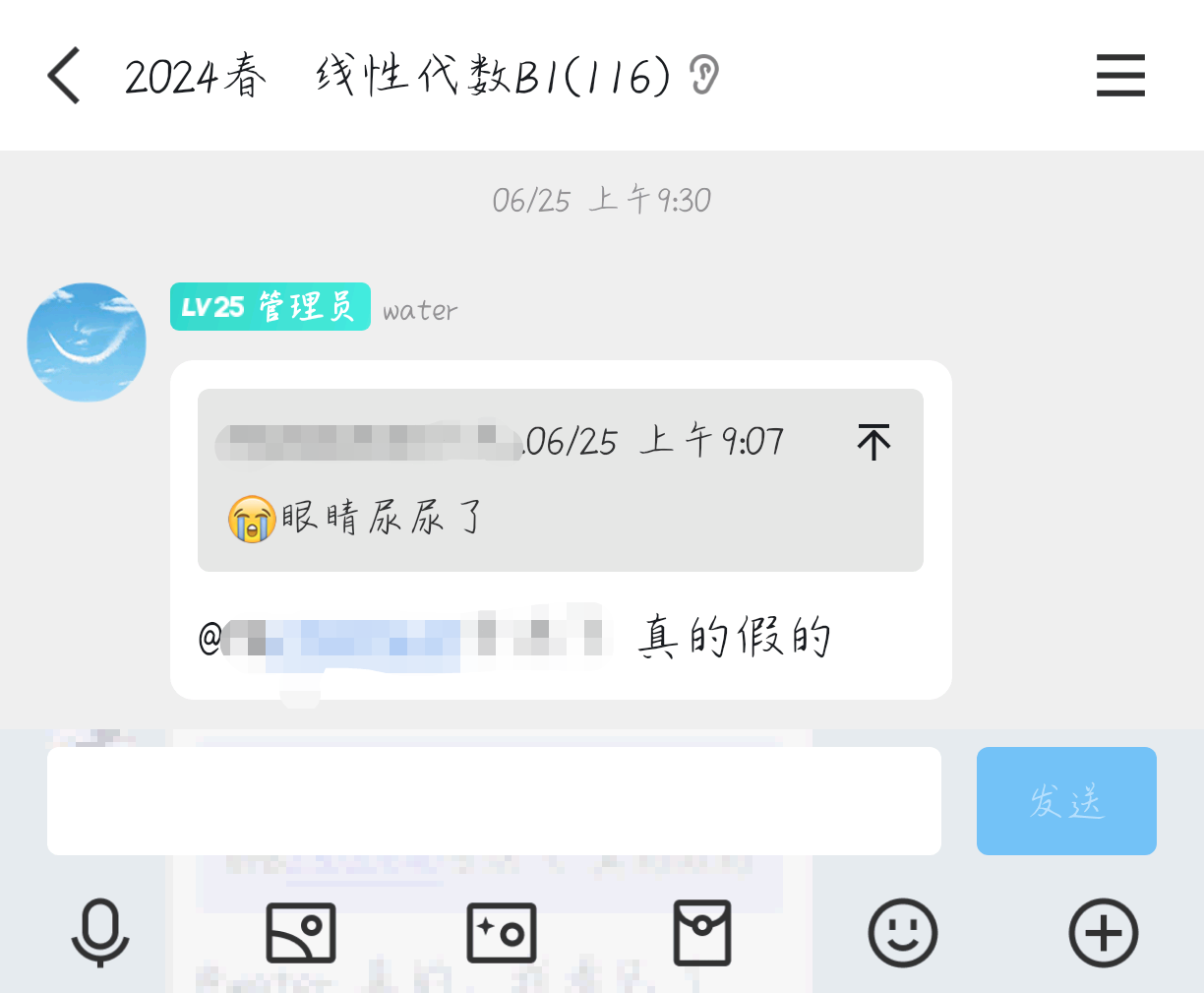
Task: Go back from the group chat
Action: [64, 76]
